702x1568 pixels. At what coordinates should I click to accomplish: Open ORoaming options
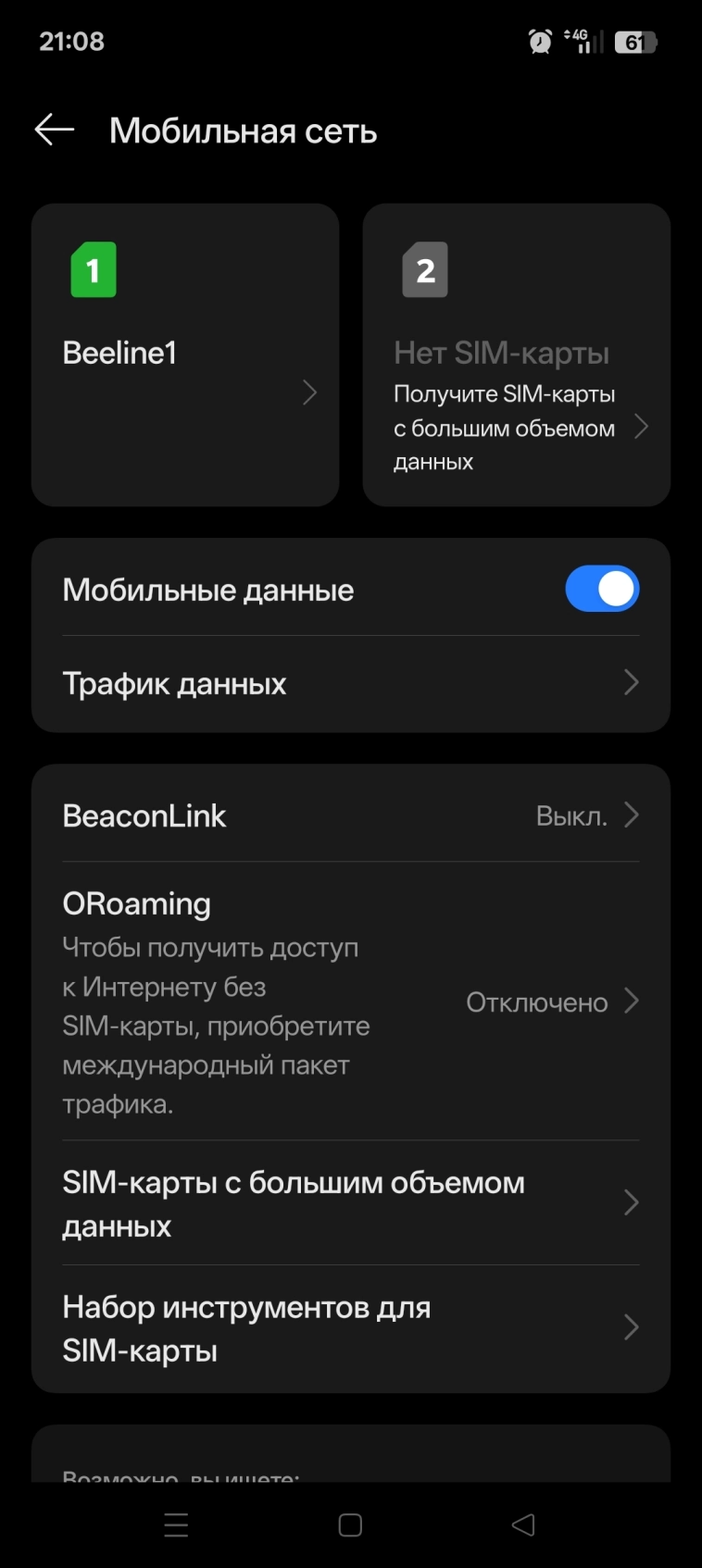point(350,1002)
